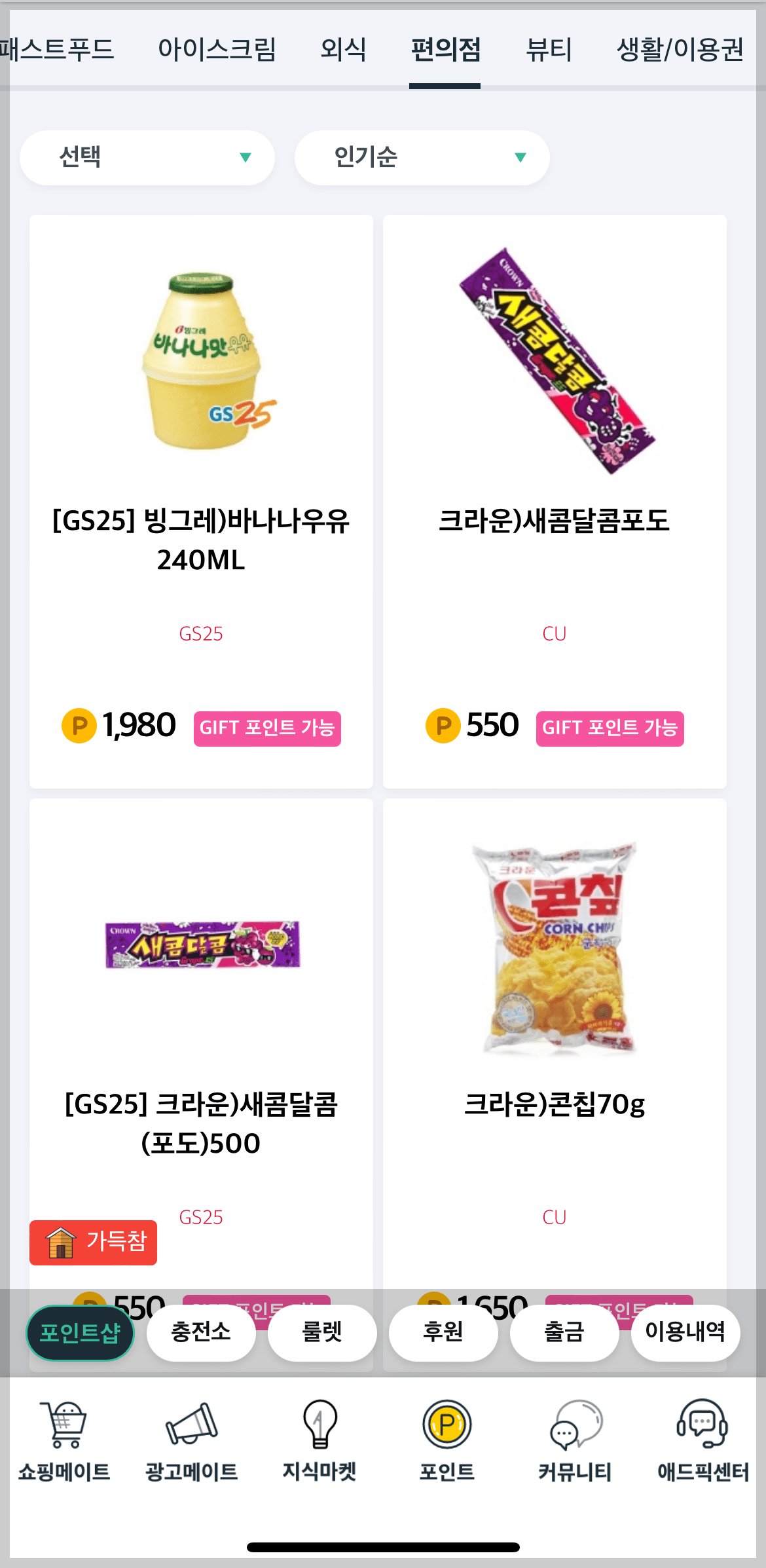The height and width of the screenshot is (1568, 766).
Task: Expand the sort options via the green arrow
Action: tap(519, 157)
